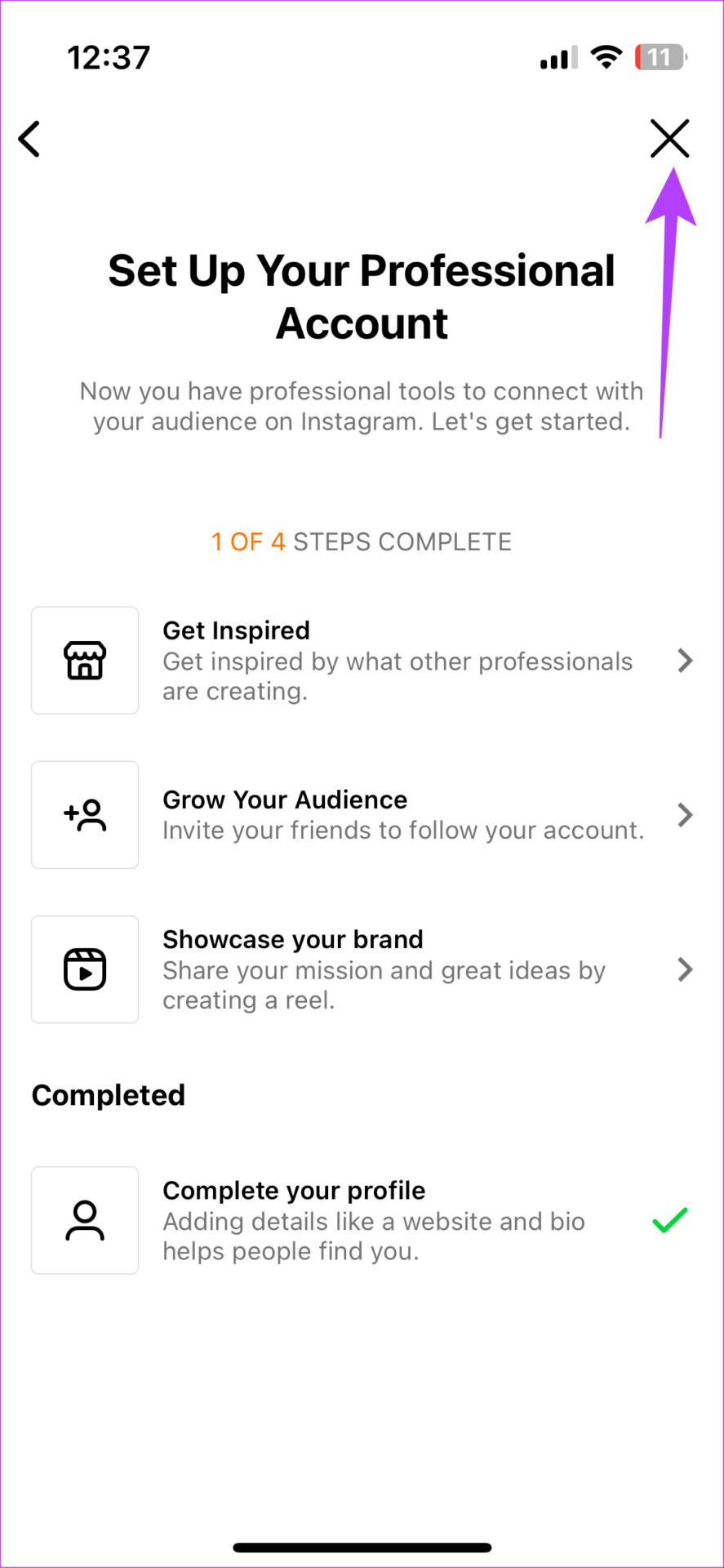724x1568 pixels.
Task: Open the Get Inspired step
Action: point(362,661)
